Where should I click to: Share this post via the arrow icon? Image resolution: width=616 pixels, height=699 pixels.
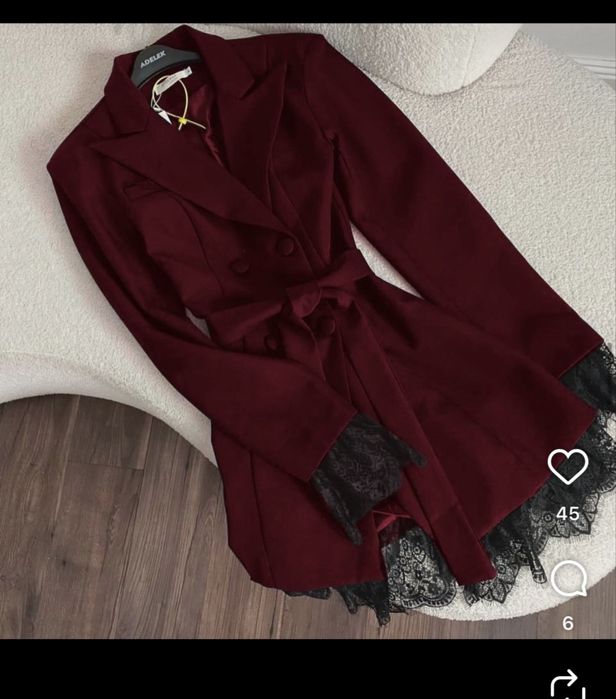(567, 684)
